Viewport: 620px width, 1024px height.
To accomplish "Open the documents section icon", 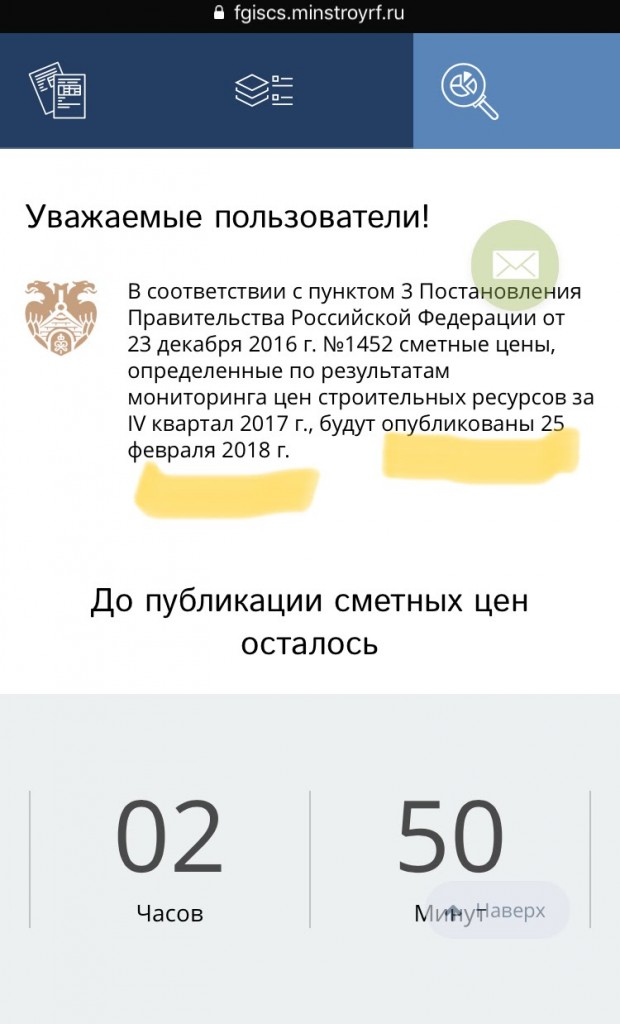I will click(x=57, y=90).
